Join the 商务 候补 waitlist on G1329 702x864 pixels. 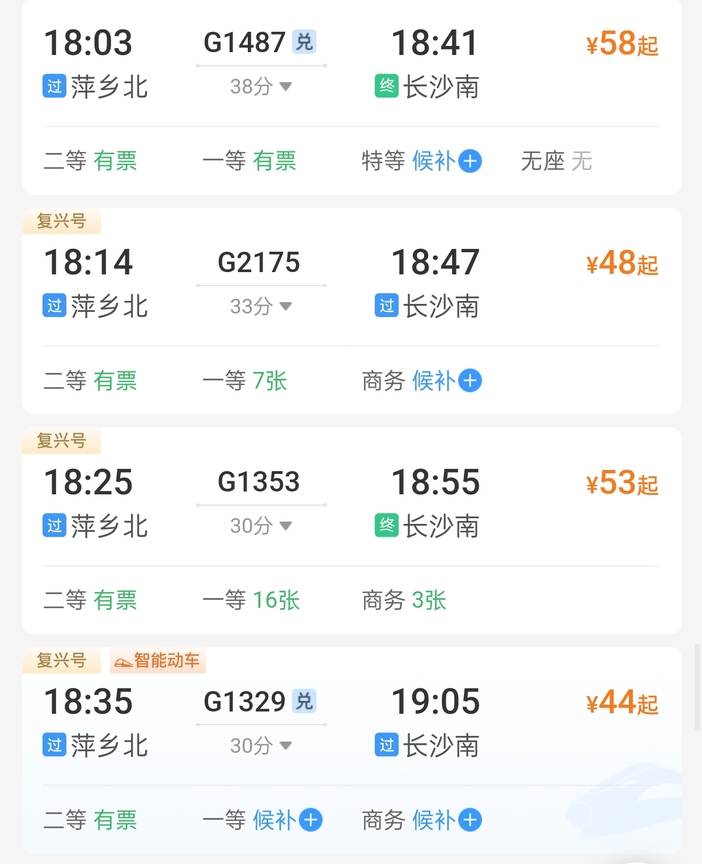(447, 821)
